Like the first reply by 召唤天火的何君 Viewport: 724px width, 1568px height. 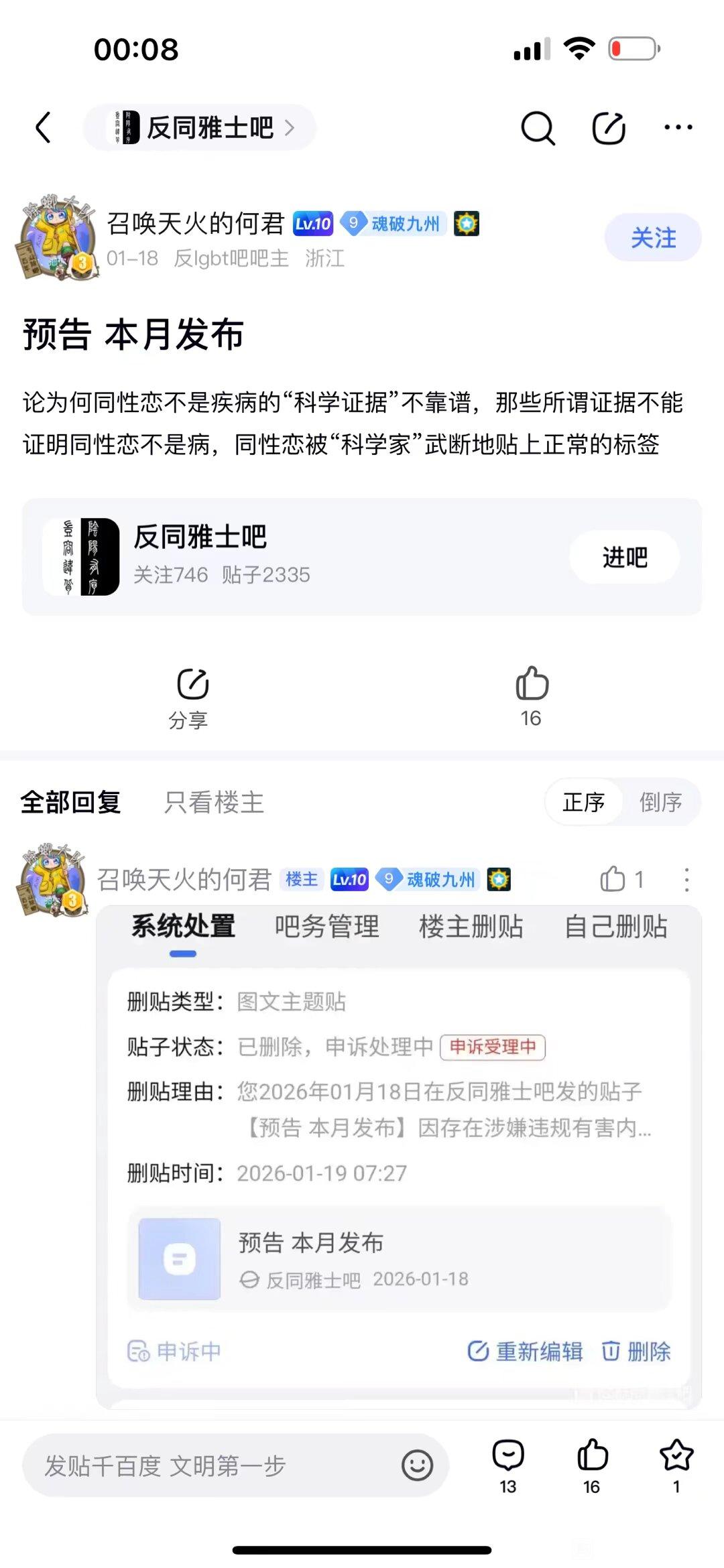pyautogui.click(x=613, y=879)
